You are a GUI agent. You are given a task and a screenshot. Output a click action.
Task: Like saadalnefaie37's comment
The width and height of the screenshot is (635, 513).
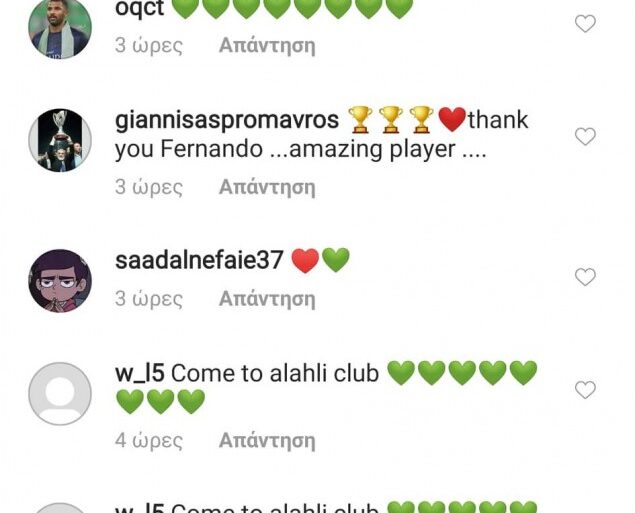tap(585, 277)
